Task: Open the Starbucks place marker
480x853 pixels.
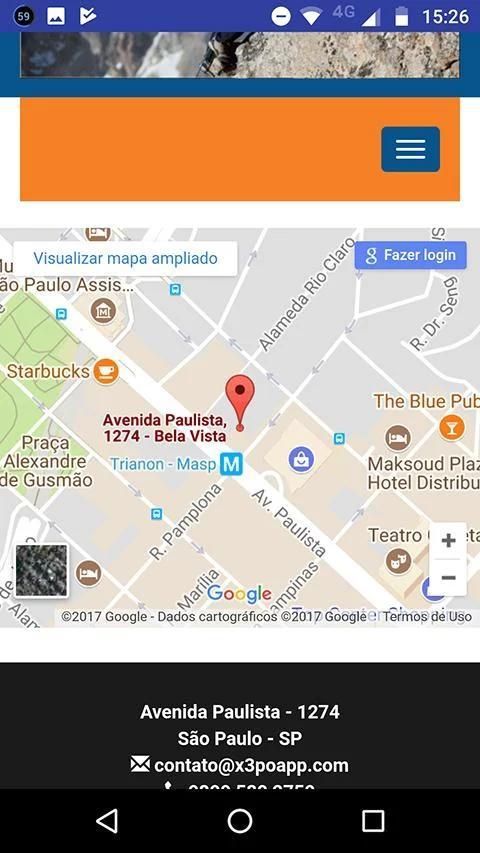Action: click(106, 372)
